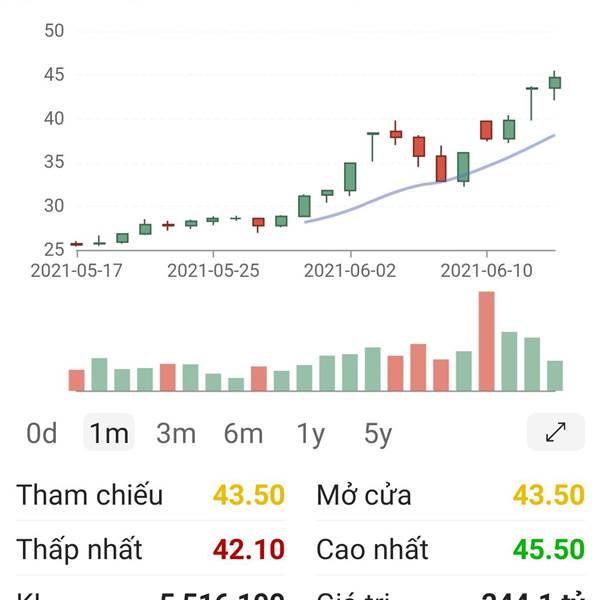The width and height of the screenshot is (600, 600).
Task: Show the 6m chart range
Action: pyautogui.click(x=243, y=433)
